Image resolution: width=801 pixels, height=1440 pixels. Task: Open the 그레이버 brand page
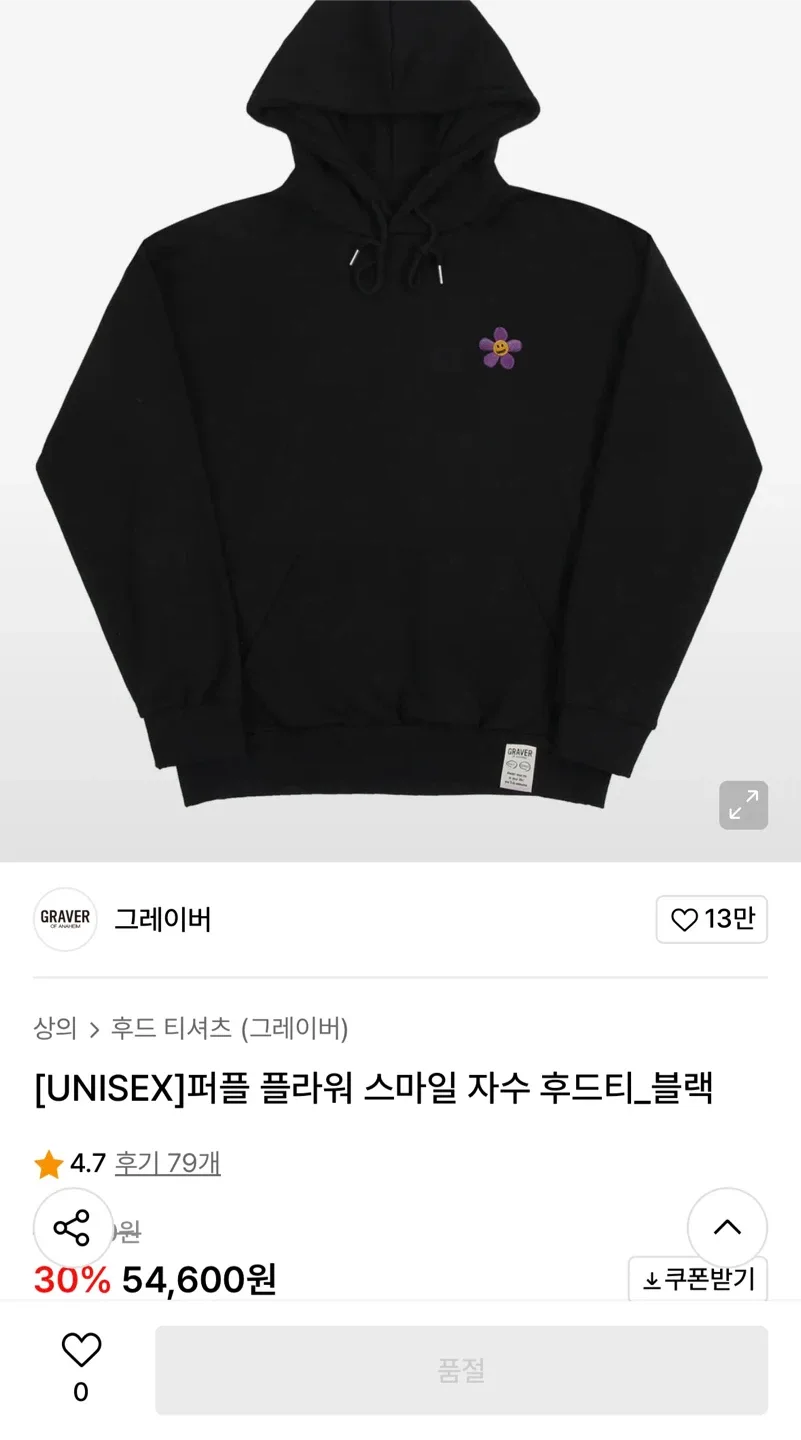click(162, 919)
